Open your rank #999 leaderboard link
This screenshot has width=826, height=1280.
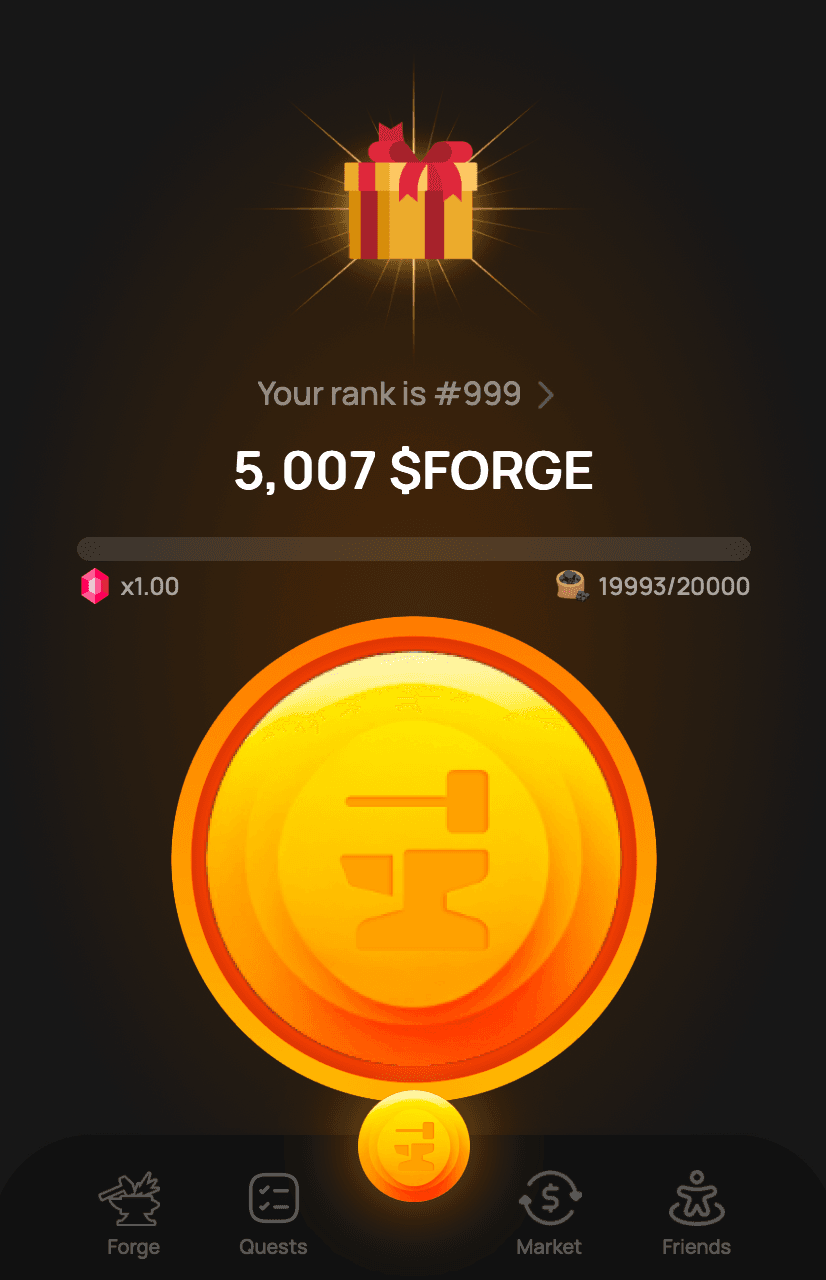tap(405, 394)
